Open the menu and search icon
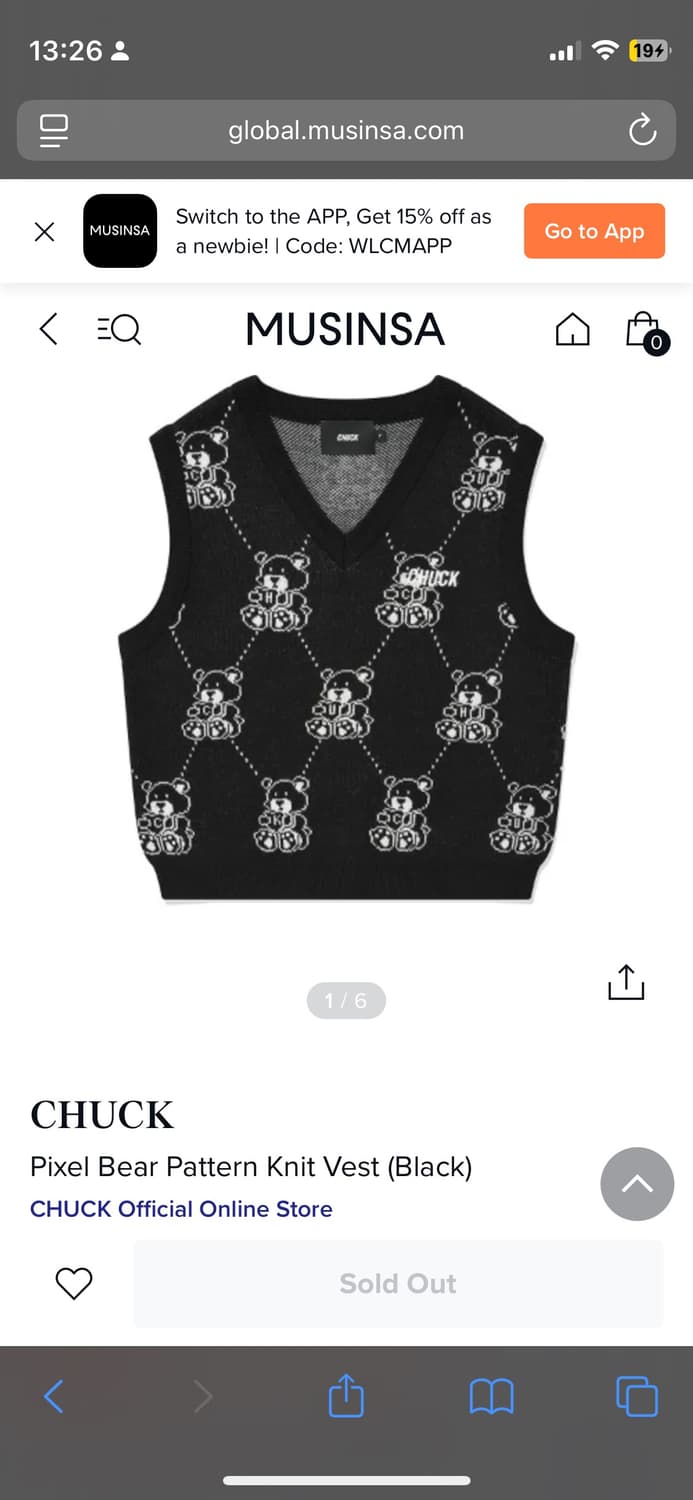This screenshot has width=693, height=1500. pyautogui.click(x=119, y=329)
